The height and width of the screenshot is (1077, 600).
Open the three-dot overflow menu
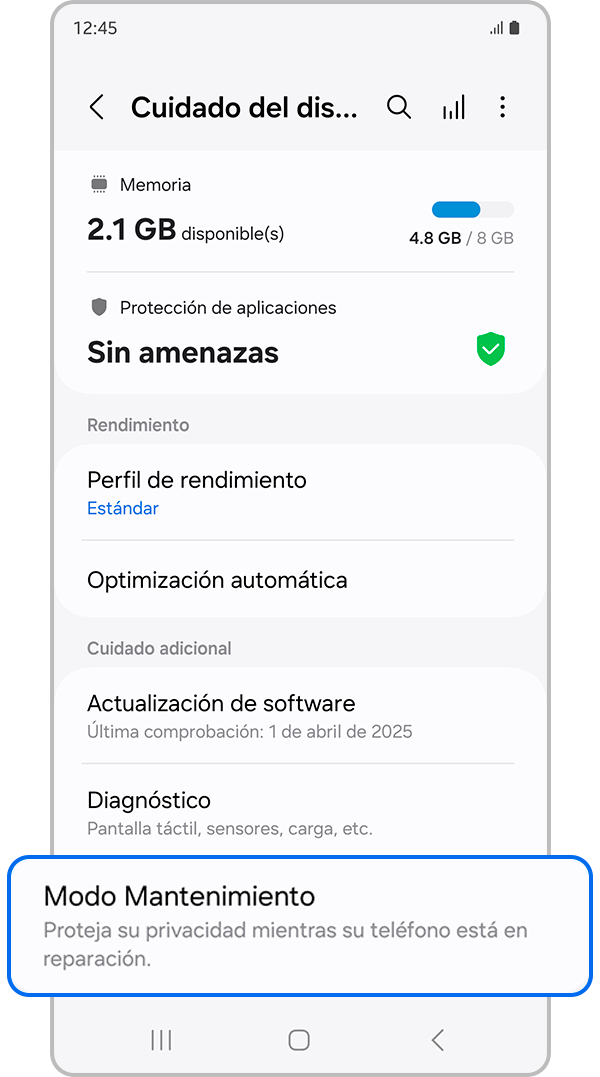point(502,108)
